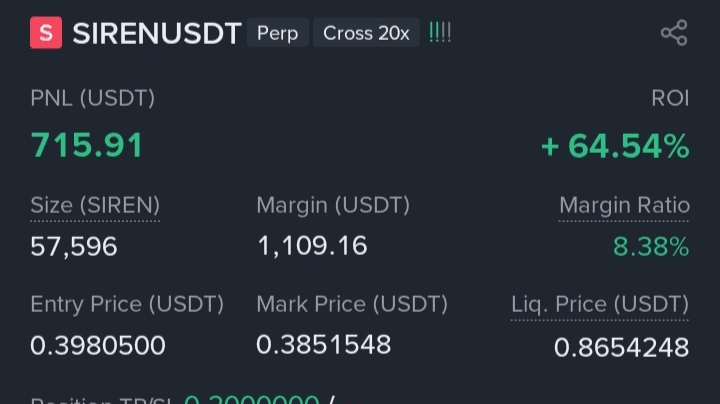720x404 pixels.
Task: Change the Cross 20x leverage chip
Action: (x=366, y=33)
